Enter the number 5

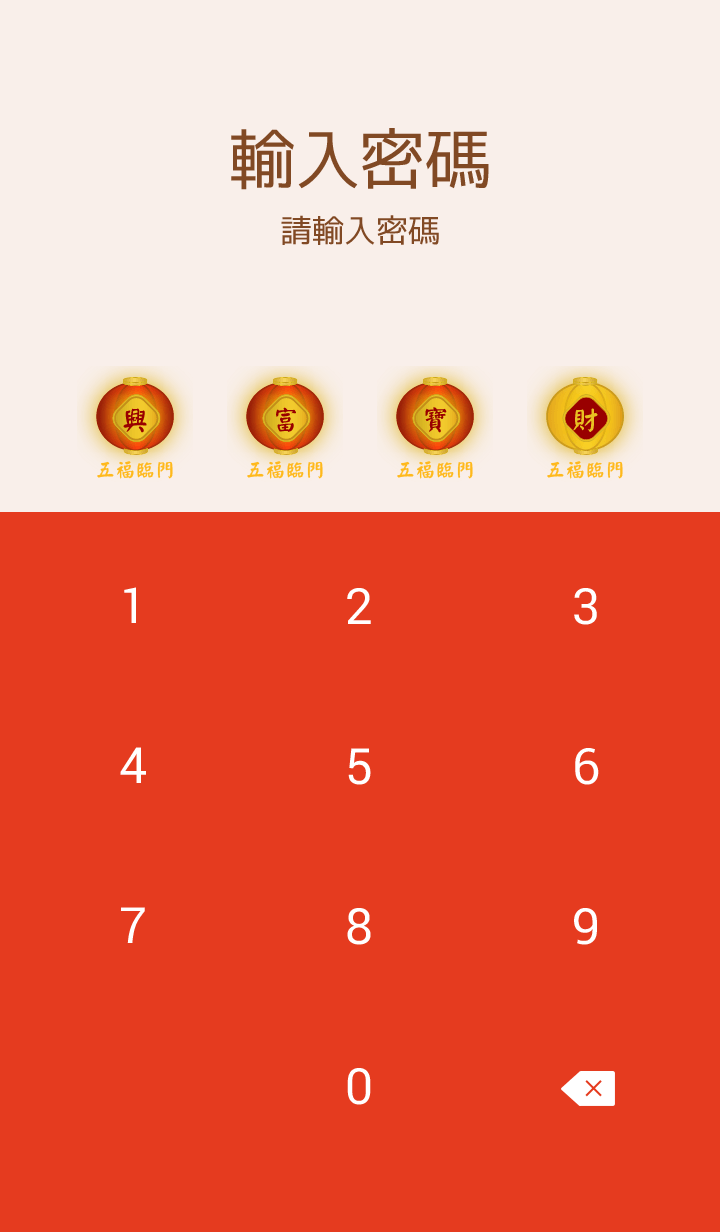[x=359, y=767]
